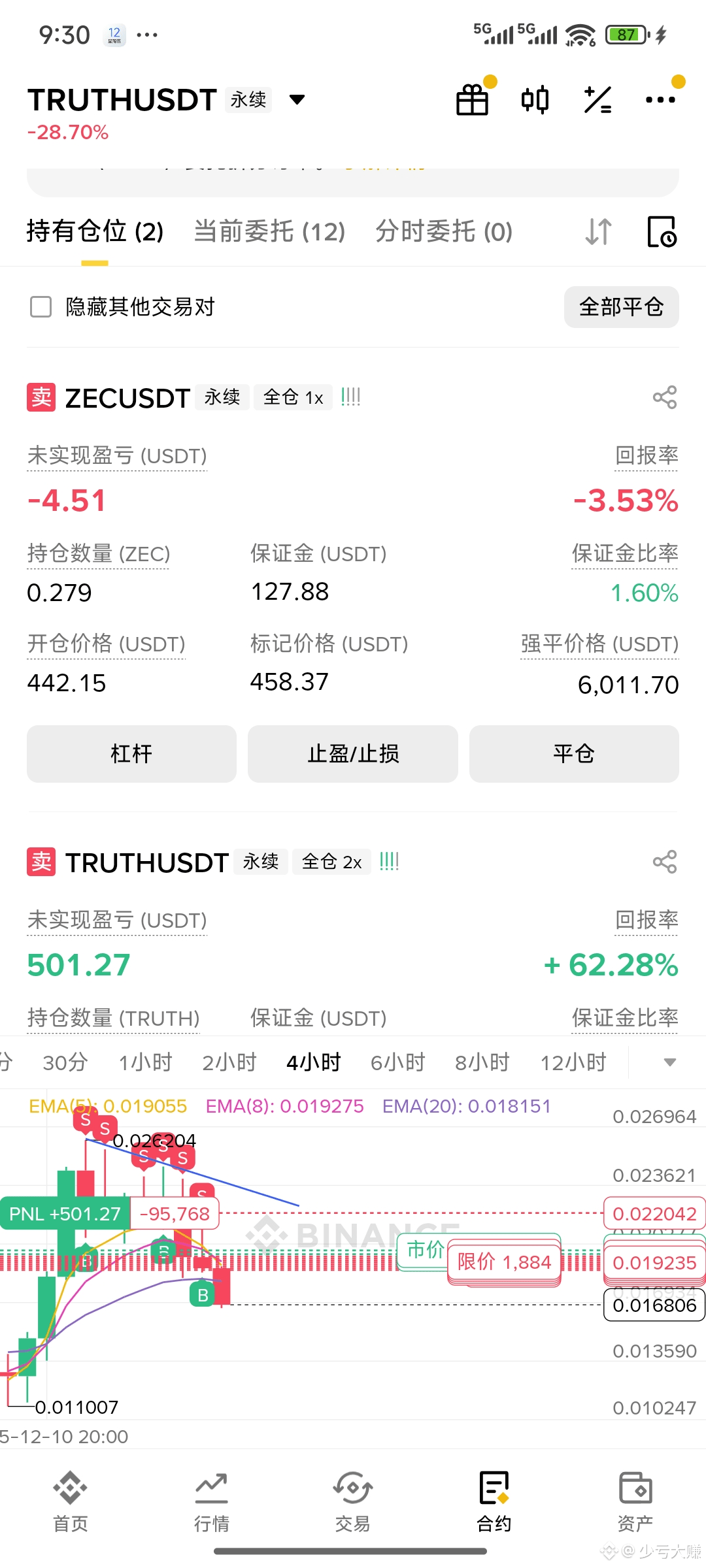Adjust 杠杆 for the ZECUSDT position
Screen dimensions: 706x1568
(131, 754)
